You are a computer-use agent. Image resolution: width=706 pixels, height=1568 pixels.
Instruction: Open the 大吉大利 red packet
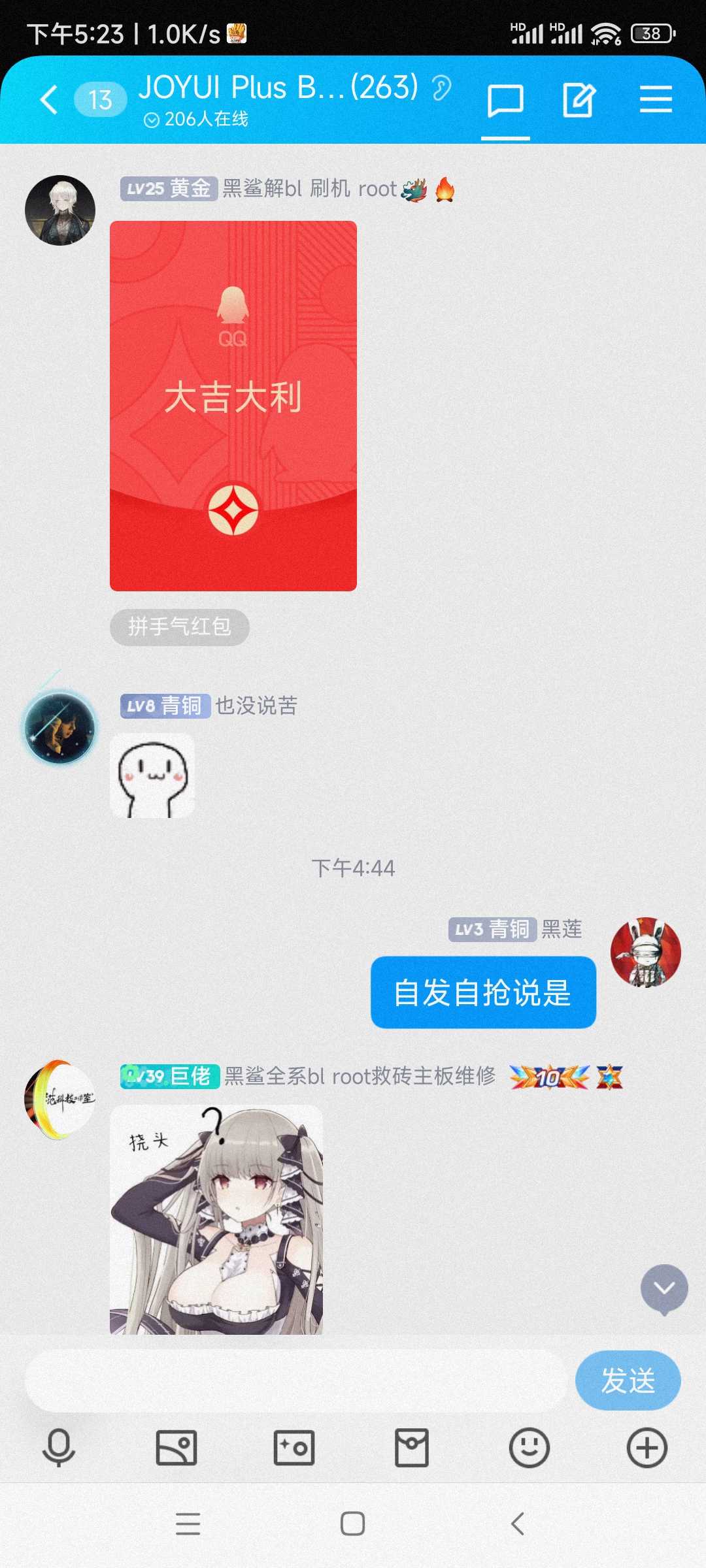pyautogui.click(x=233, y=406)
